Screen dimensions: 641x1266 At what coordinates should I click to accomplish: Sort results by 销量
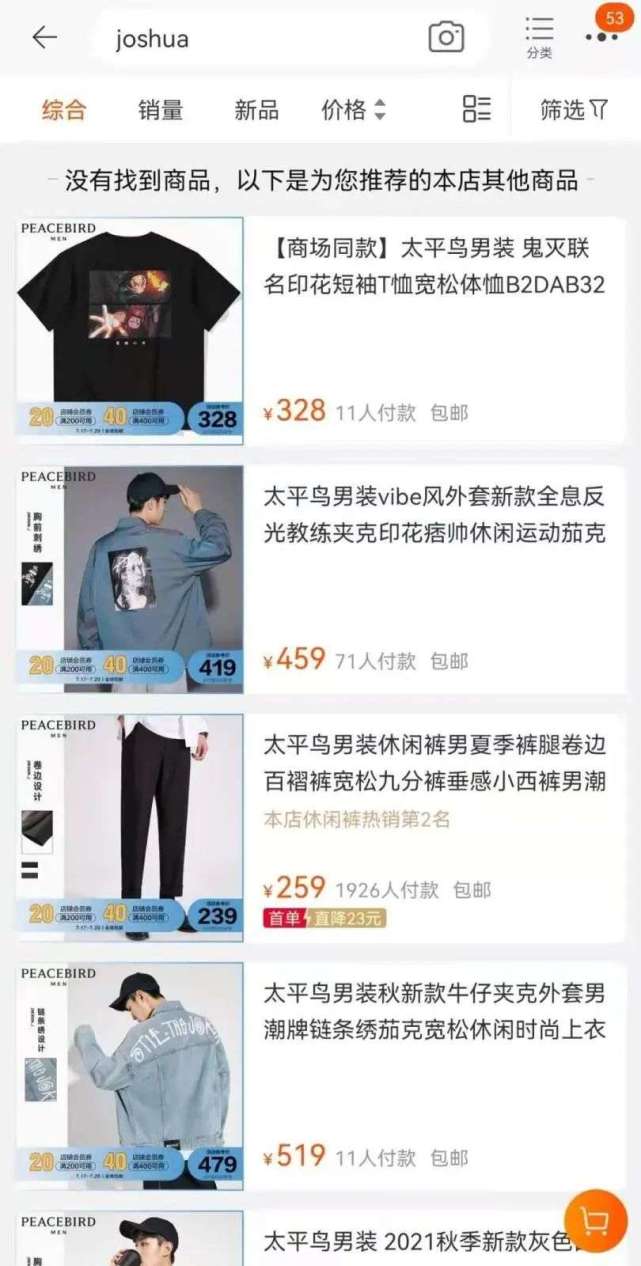(x=161, y=110)
